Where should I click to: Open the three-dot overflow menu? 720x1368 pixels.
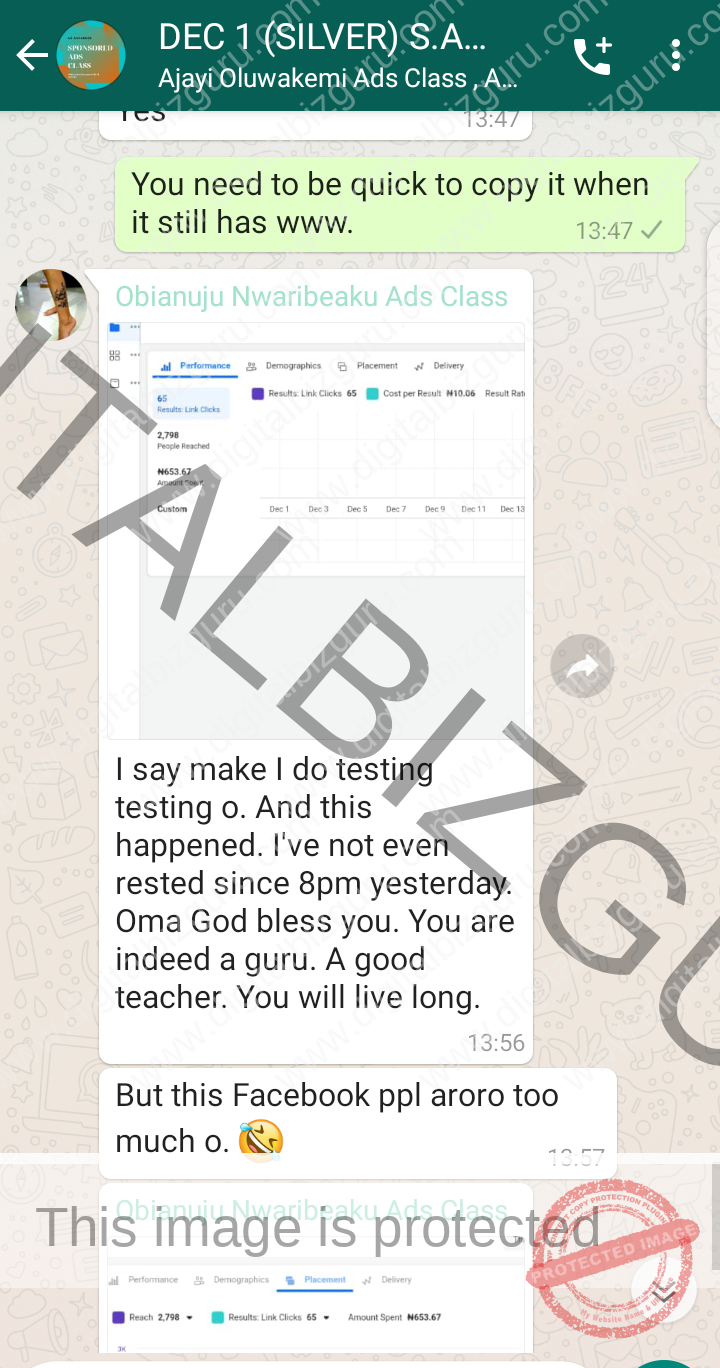click(677, 55)
